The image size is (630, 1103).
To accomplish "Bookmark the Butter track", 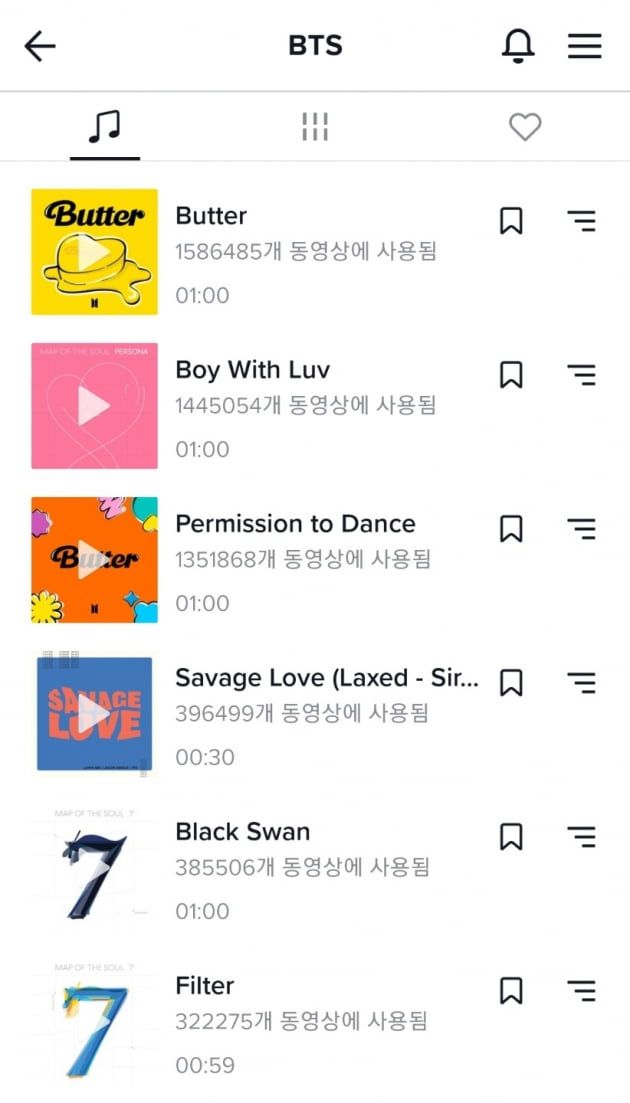I will [x=511, y=221].
